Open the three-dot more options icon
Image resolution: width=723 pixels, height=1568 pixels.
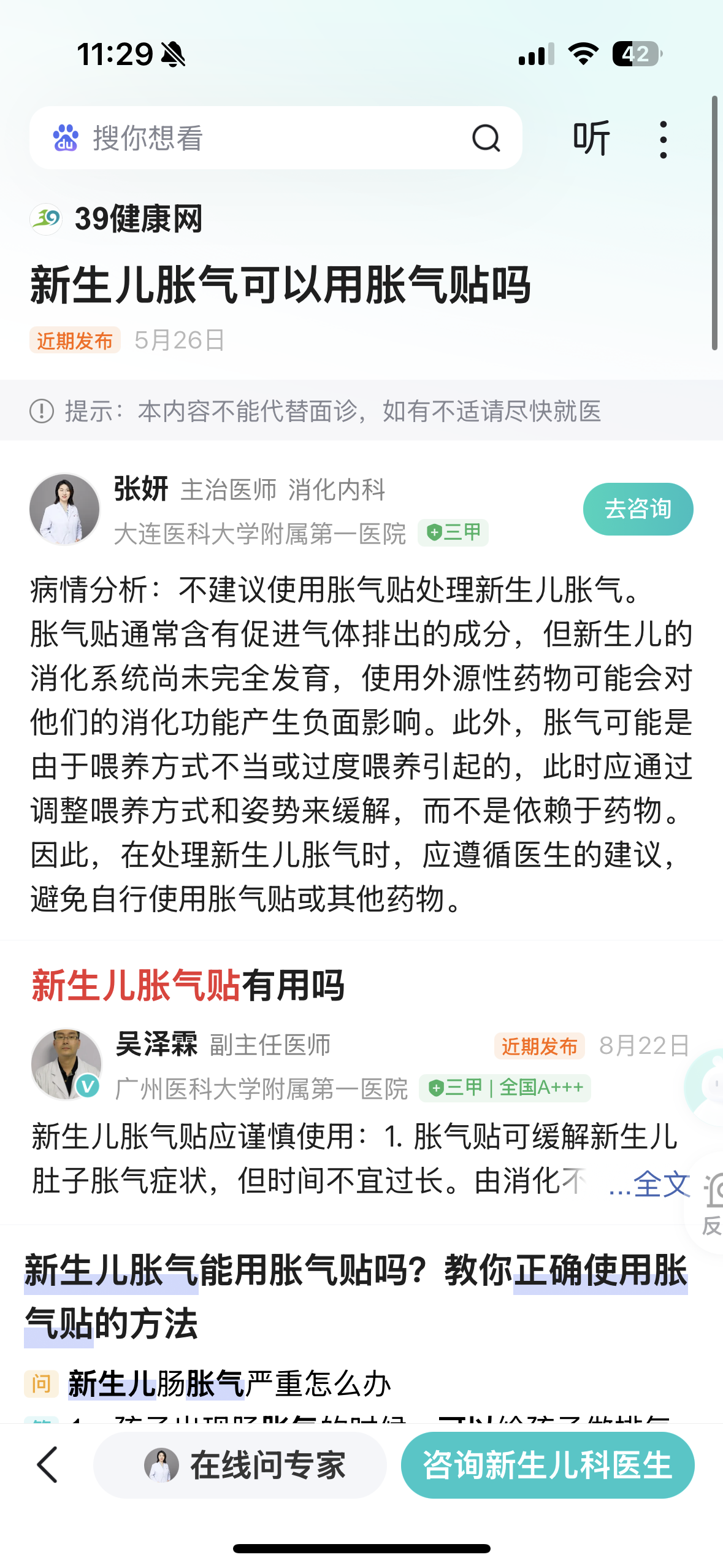click(x=662, y=137)
